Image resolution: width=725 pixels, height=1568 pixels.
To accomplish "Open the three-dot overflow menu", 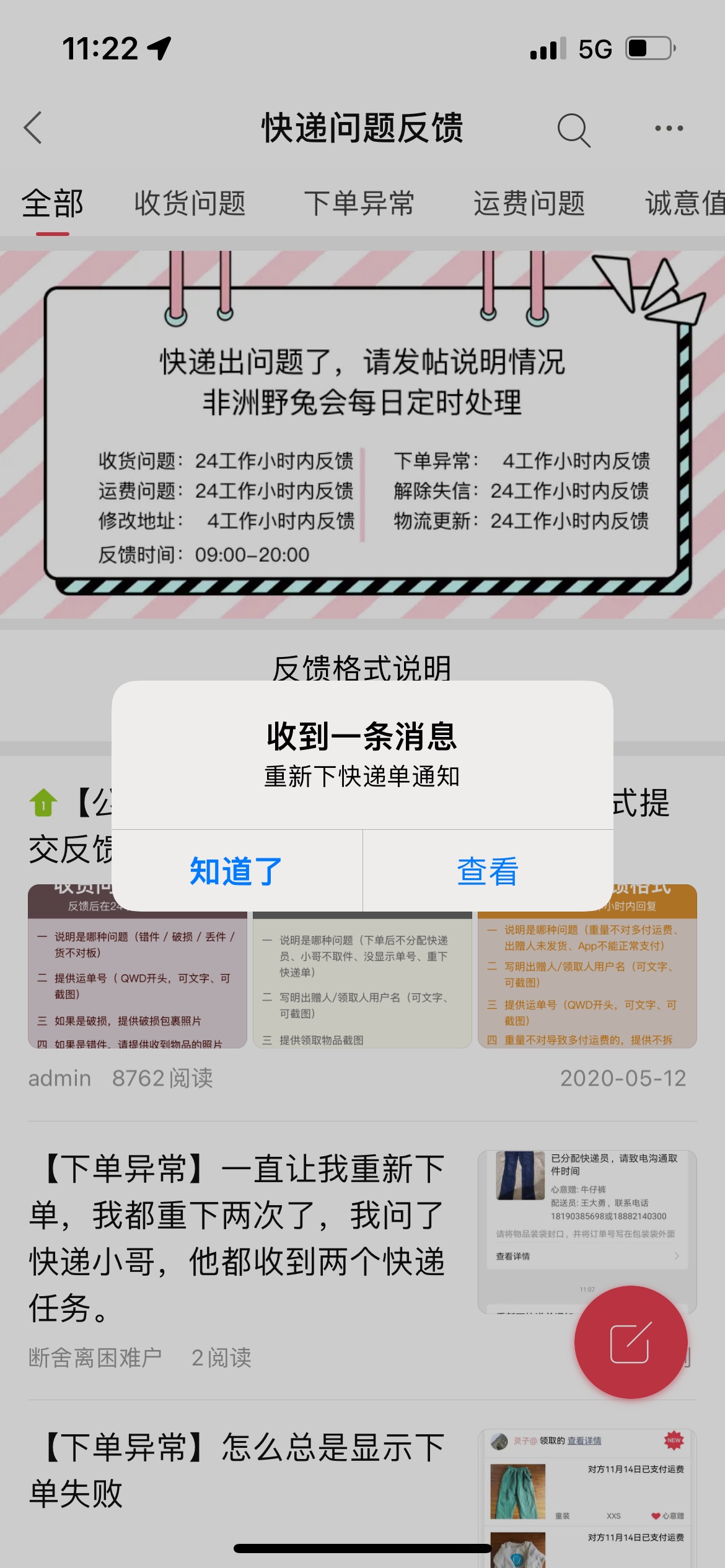I will [669, 128].
